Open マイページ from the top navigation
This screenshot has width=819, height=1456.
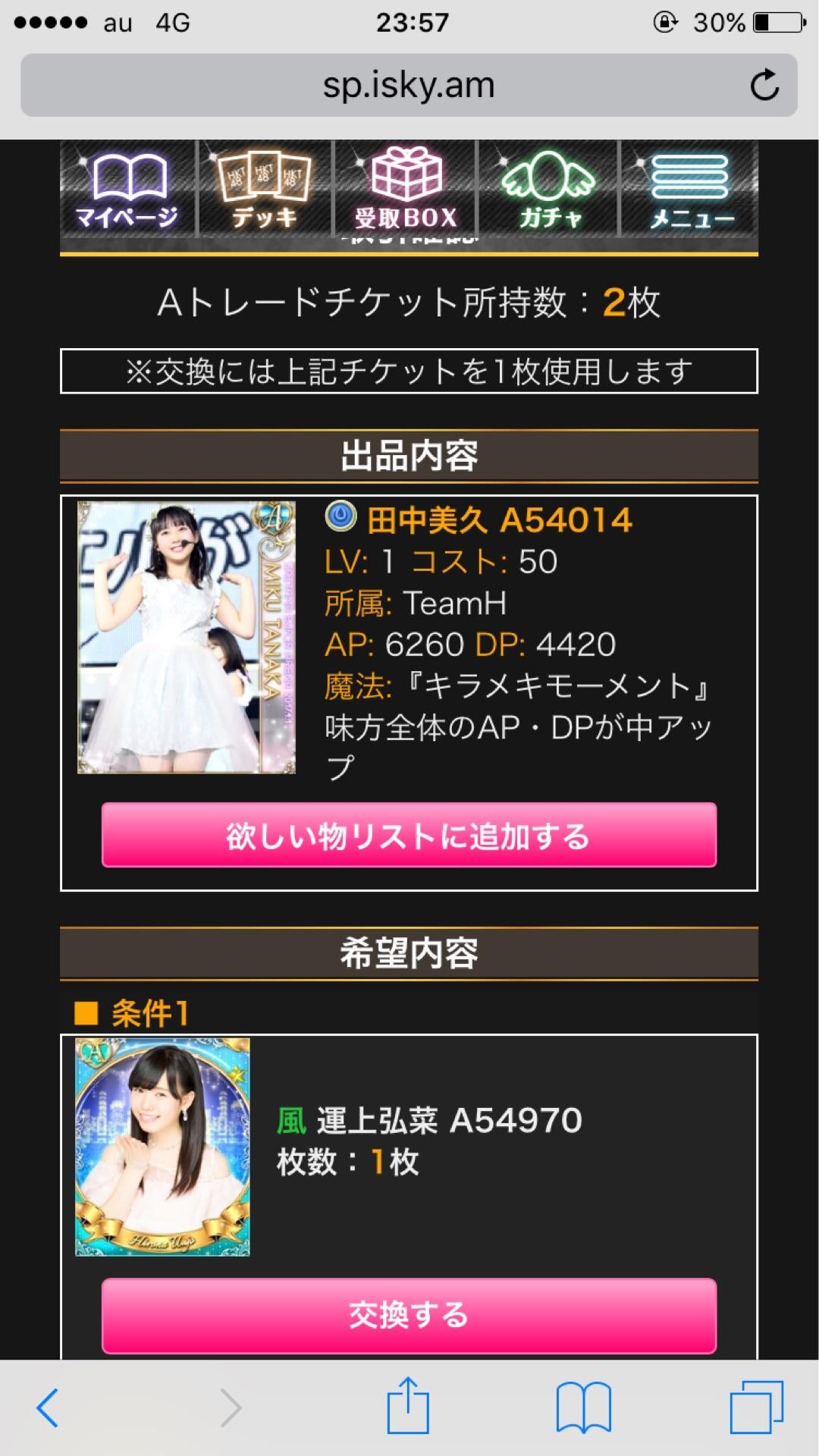127,190
